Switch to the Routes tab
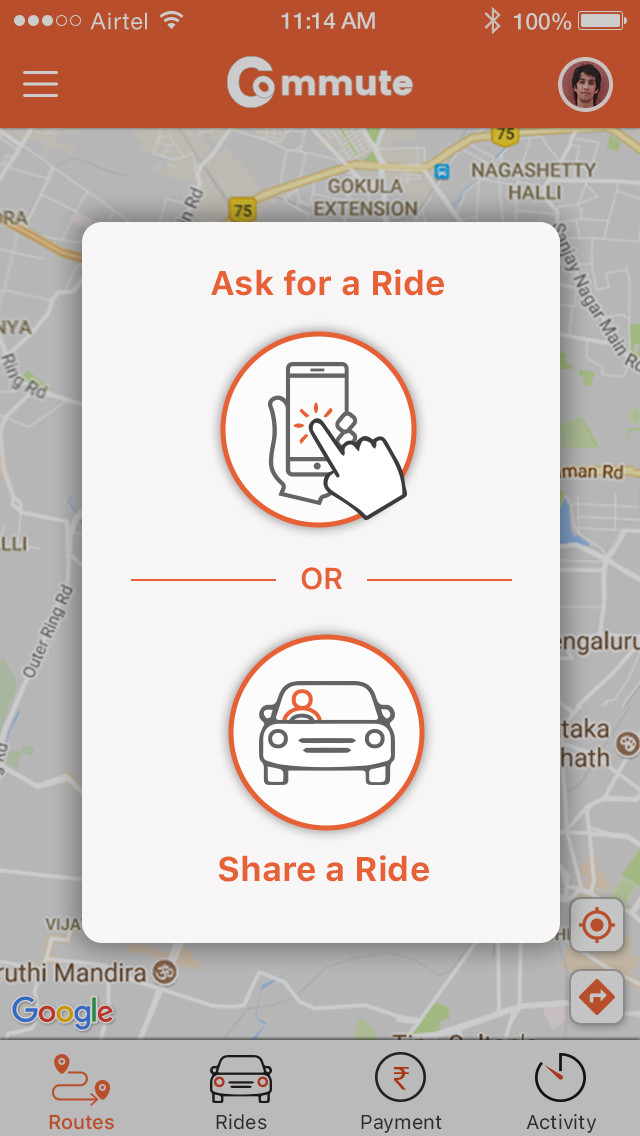Screen dimensions: 640x1136 click(81, 1091)
